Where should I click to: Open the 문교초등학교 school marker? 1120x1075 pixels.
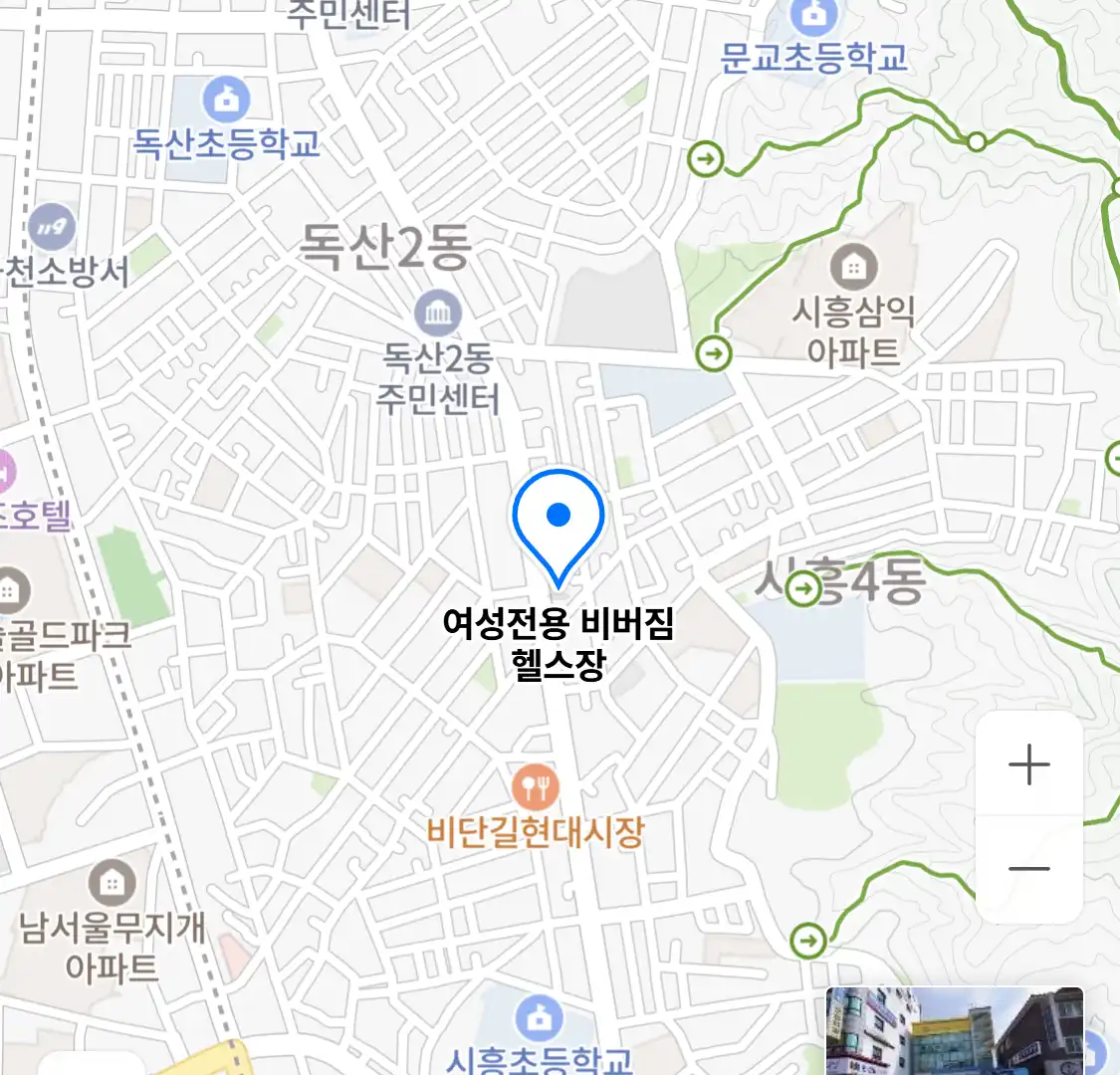click(814, 16)
